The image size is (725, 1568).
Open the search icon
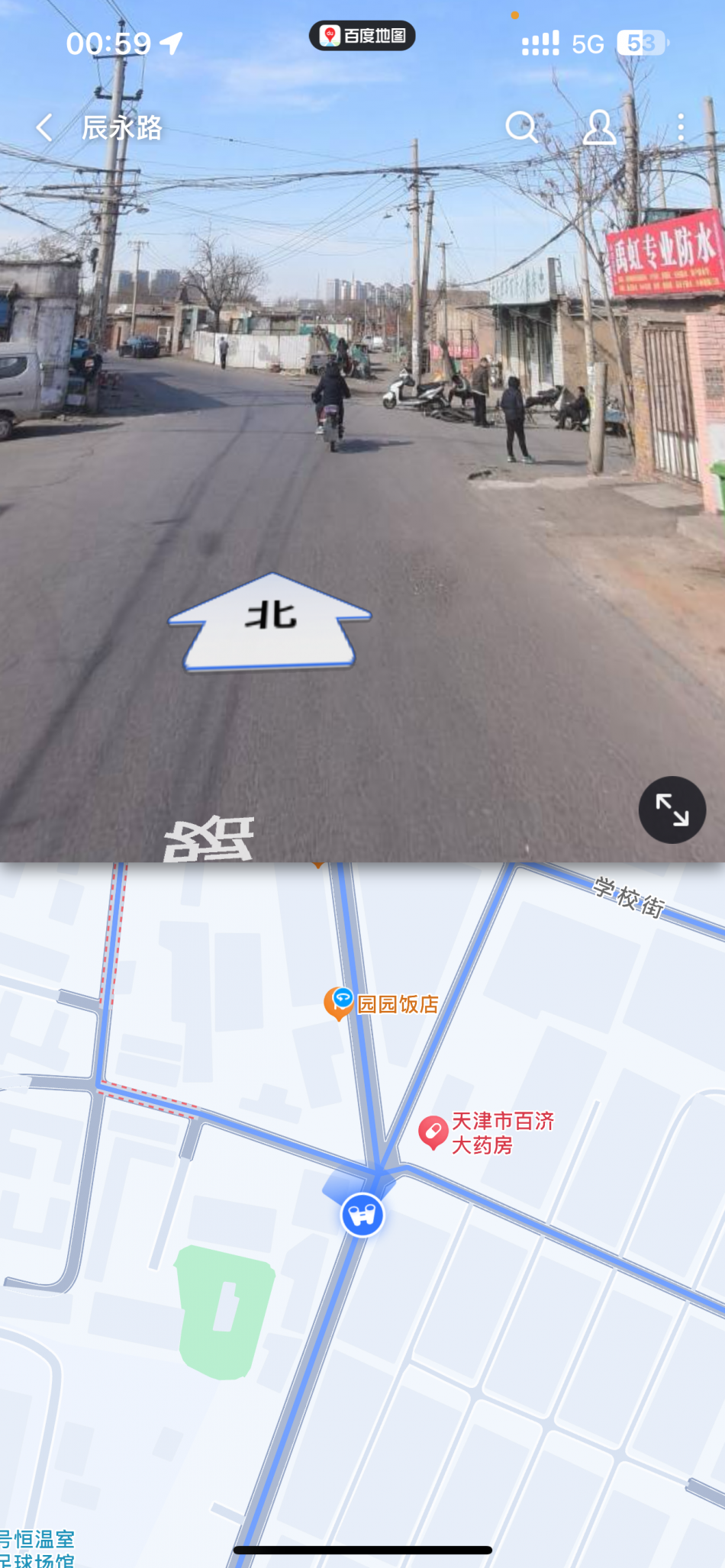coord(521,127)
